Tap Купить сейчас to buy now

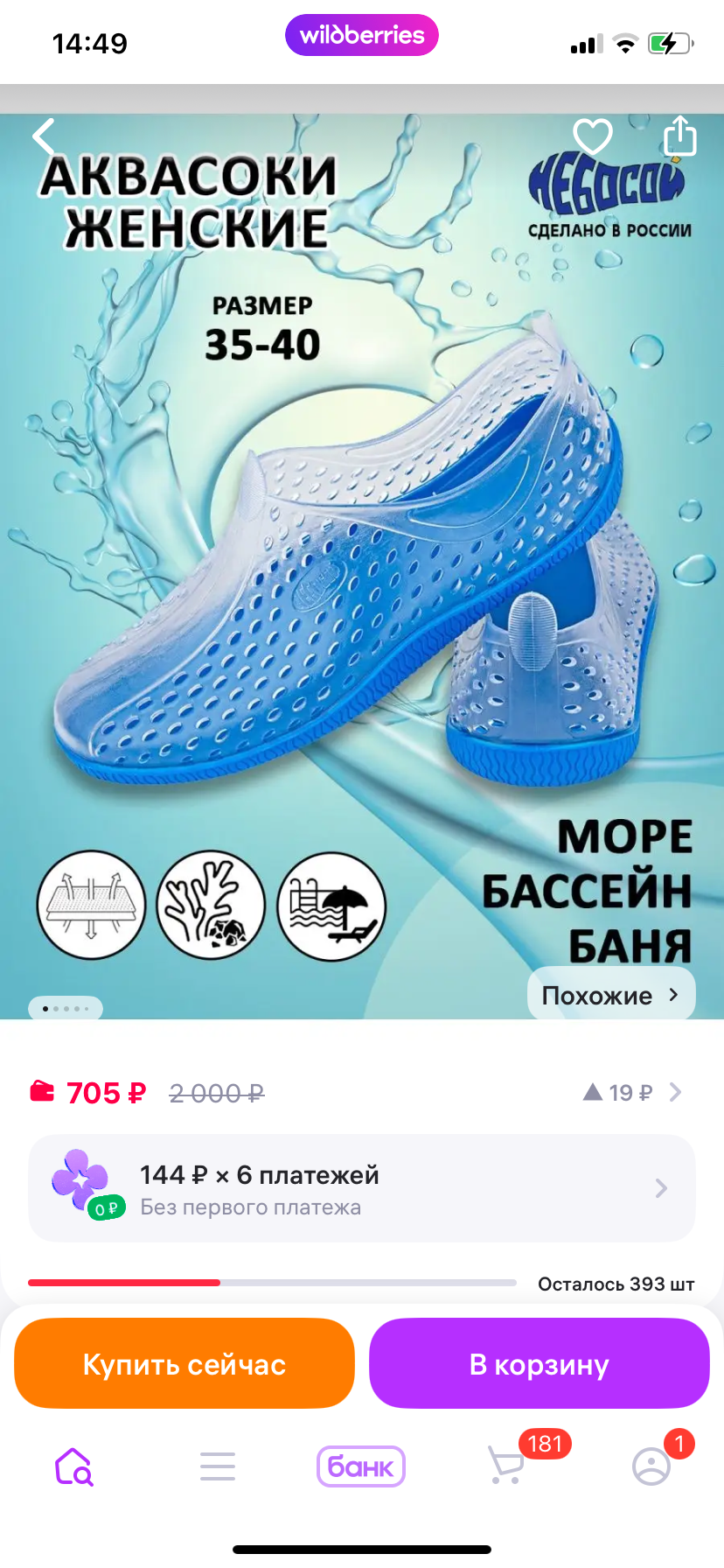click(184, 1363)
